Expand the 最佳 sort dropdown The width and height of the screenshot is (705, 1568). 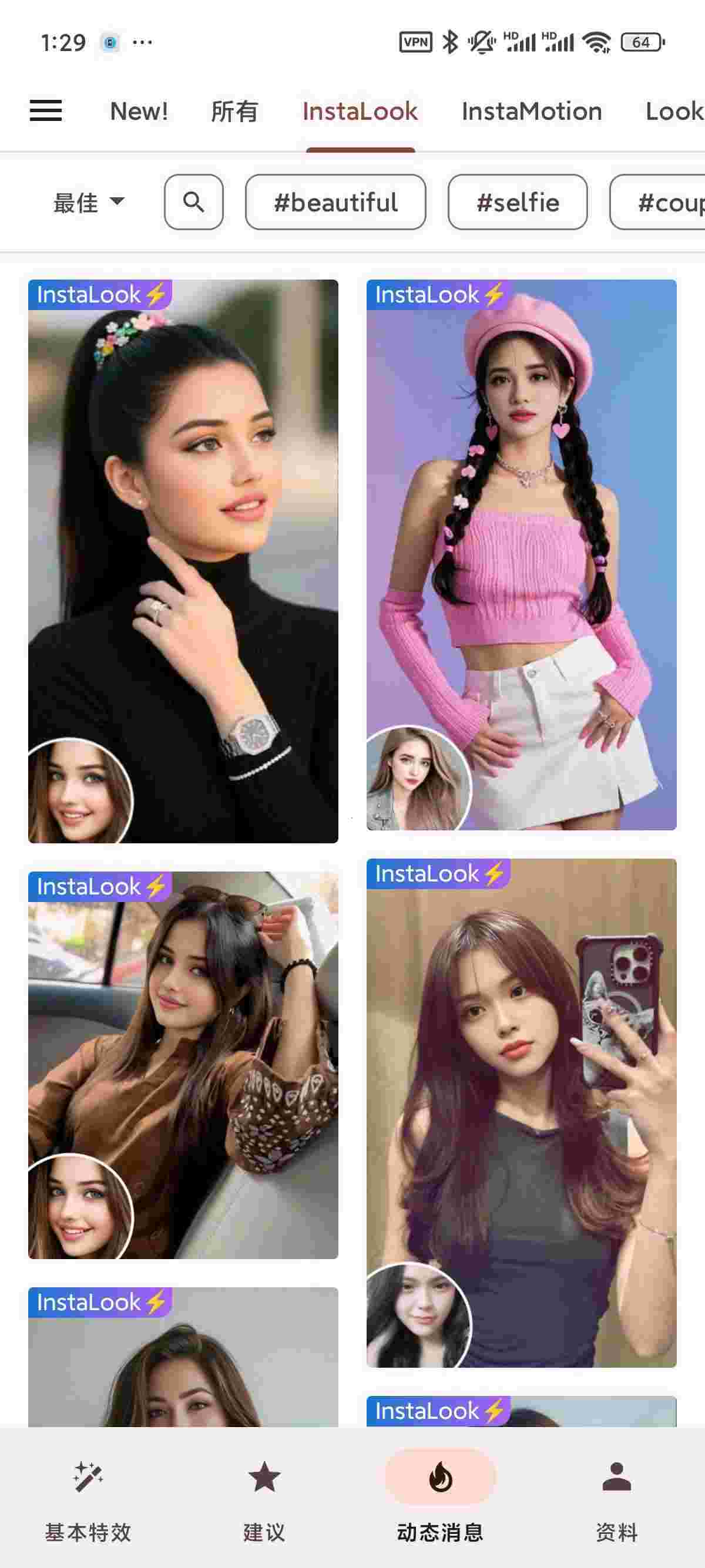click(x=89, y=202)
